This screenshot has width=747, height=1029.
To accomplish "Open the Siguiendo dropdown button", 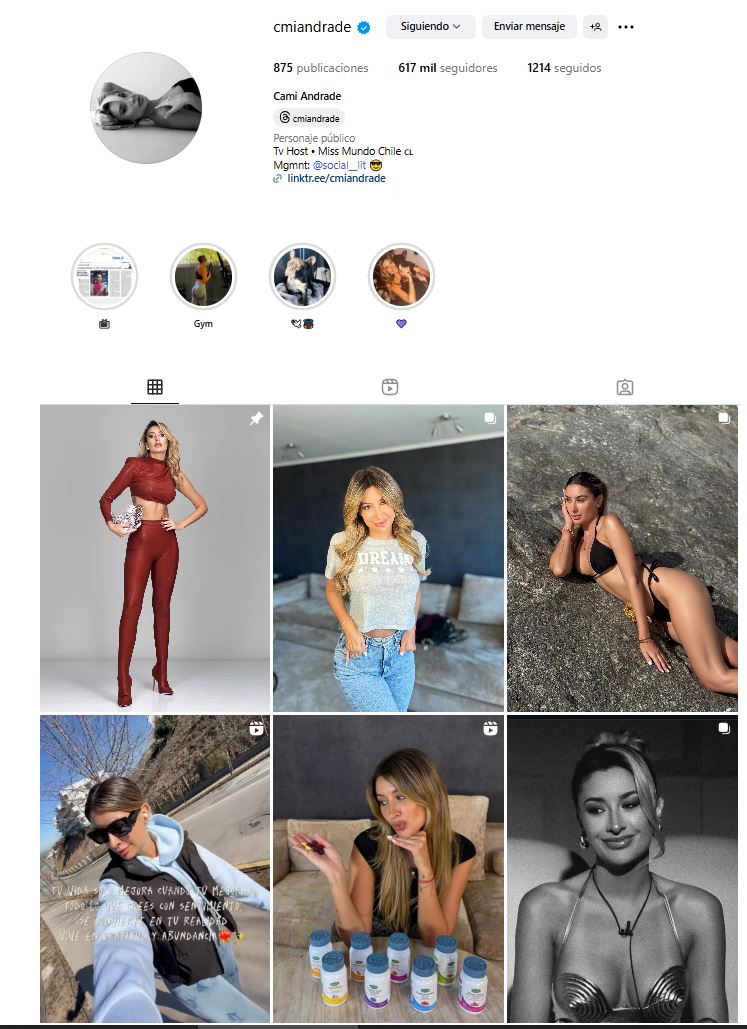I will (x=430, y=27).
